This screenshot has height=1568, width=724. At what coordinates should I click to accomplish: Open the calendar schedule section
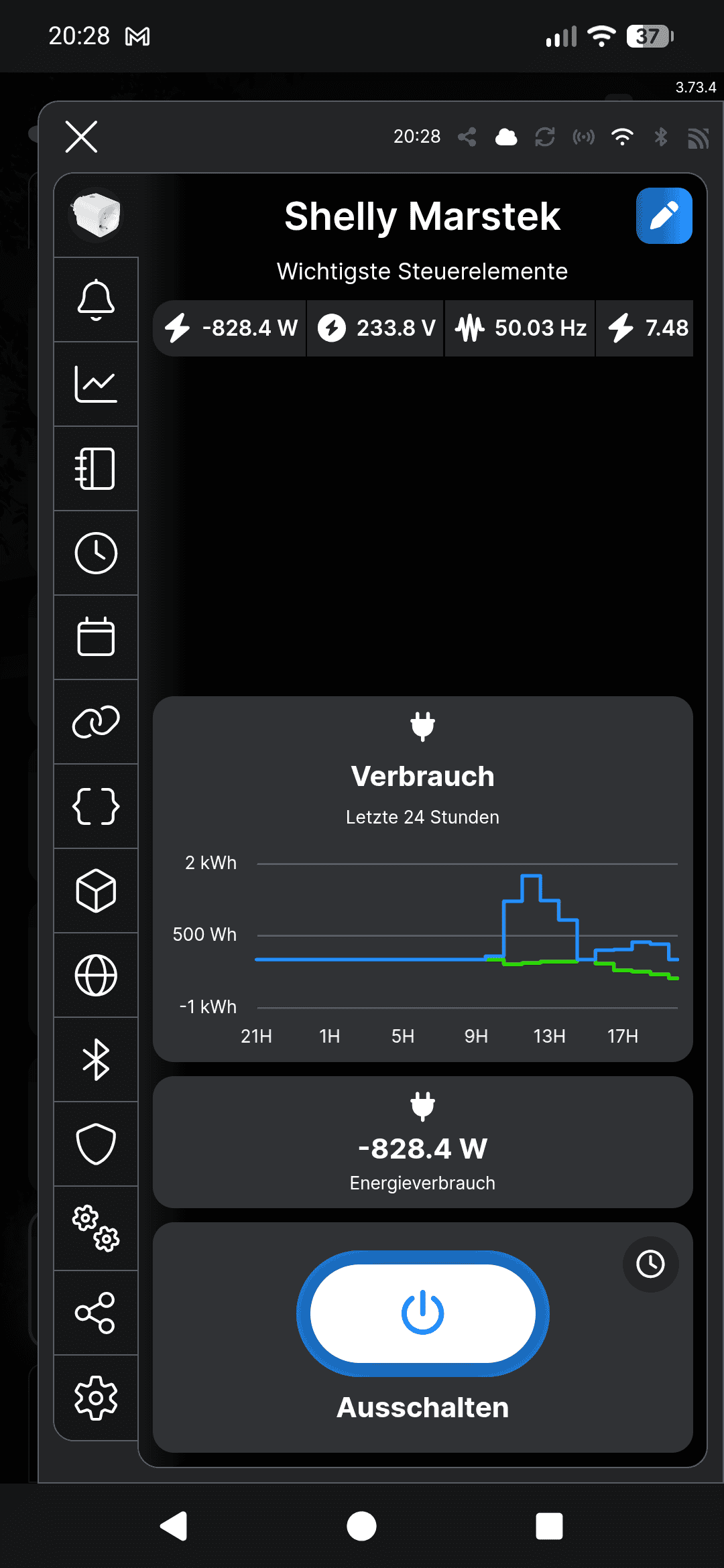click(96, 637)
